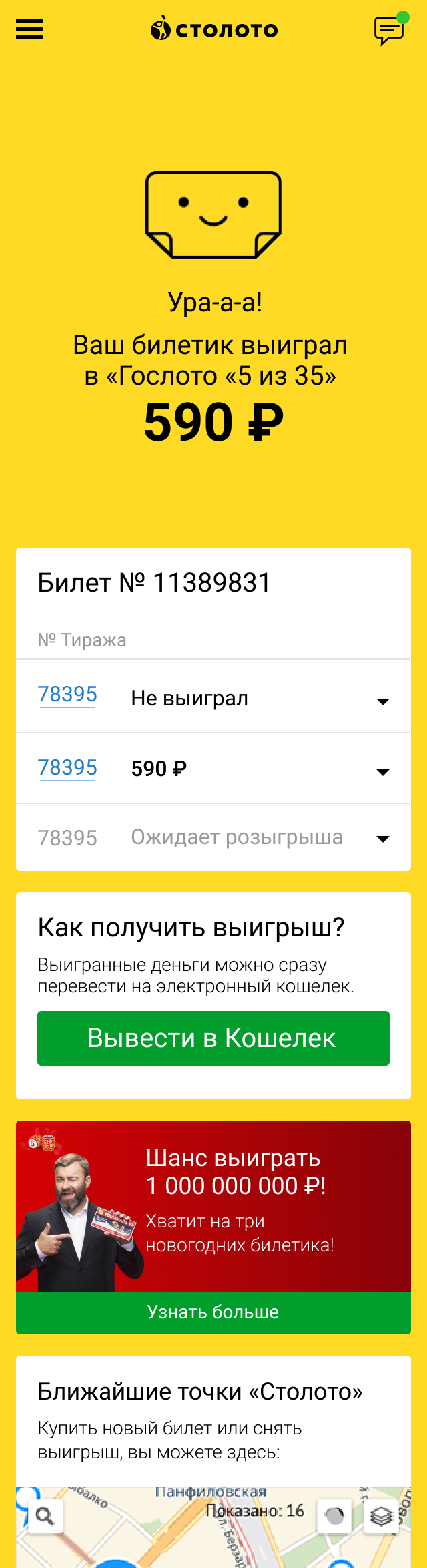
Task: Tap the round map control next to layers
Action: click(334, 1516)
